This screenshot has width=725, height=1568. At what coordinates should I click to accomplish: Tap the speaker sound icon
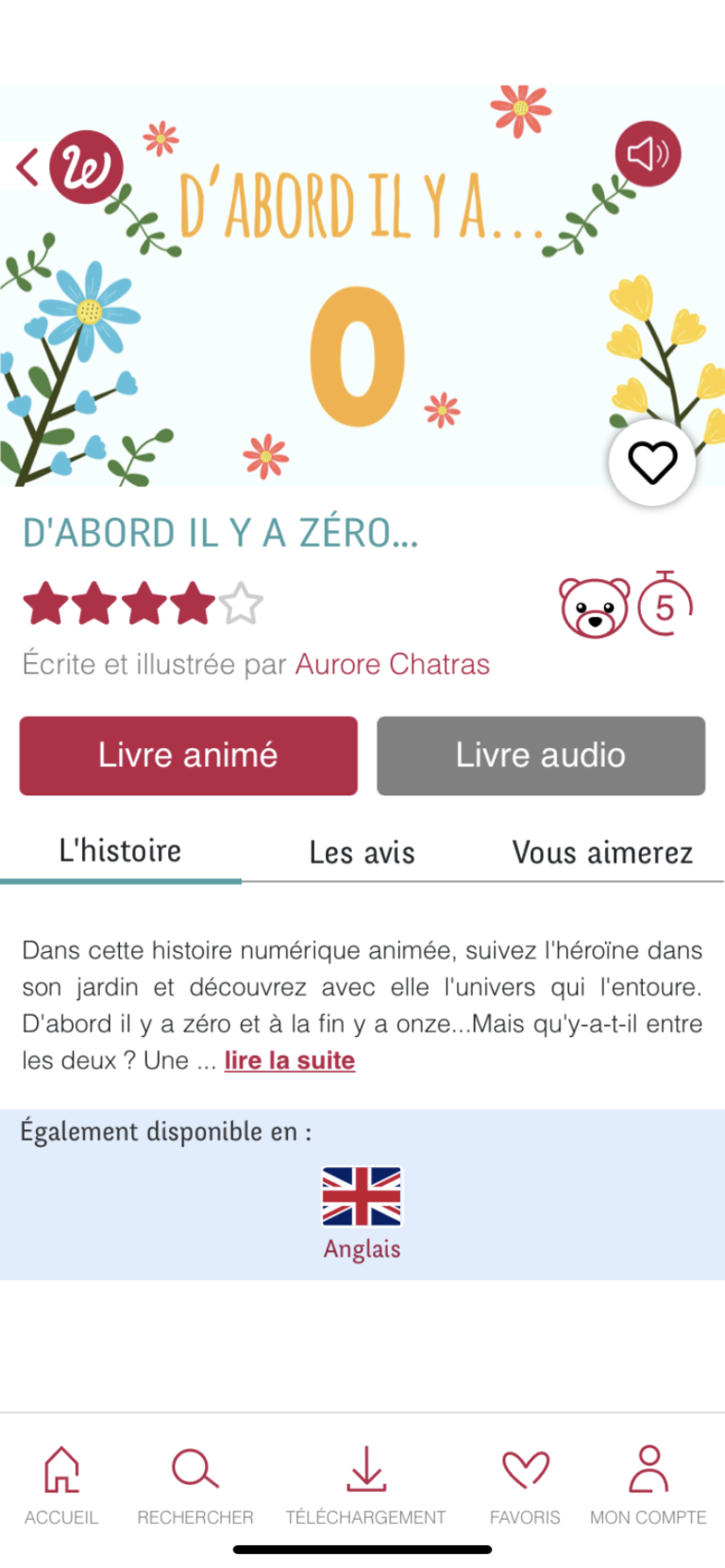(648, 154)
